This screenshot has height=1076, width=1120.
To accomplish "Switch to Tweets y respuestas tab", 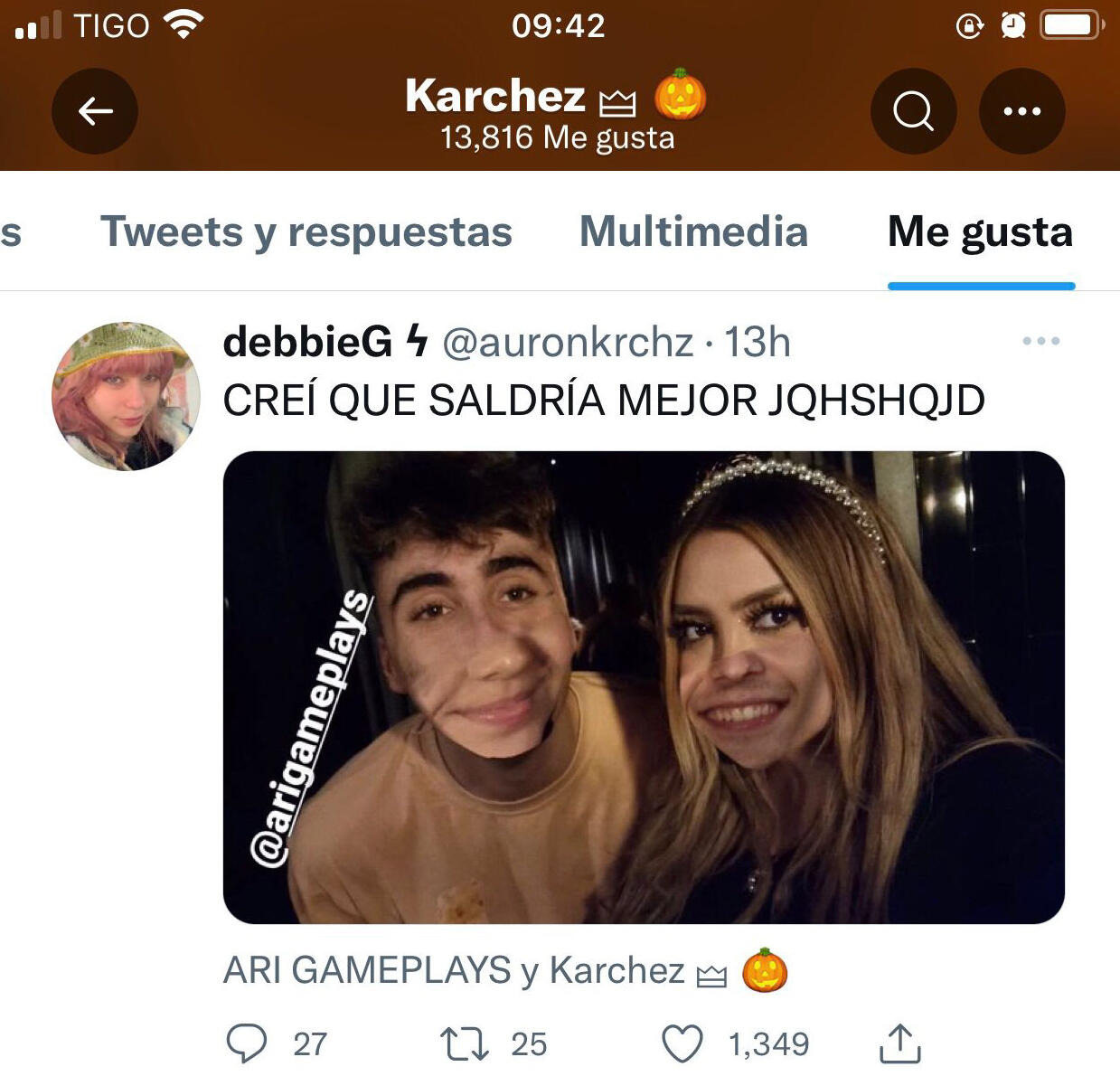I will [x=306, y=231].
